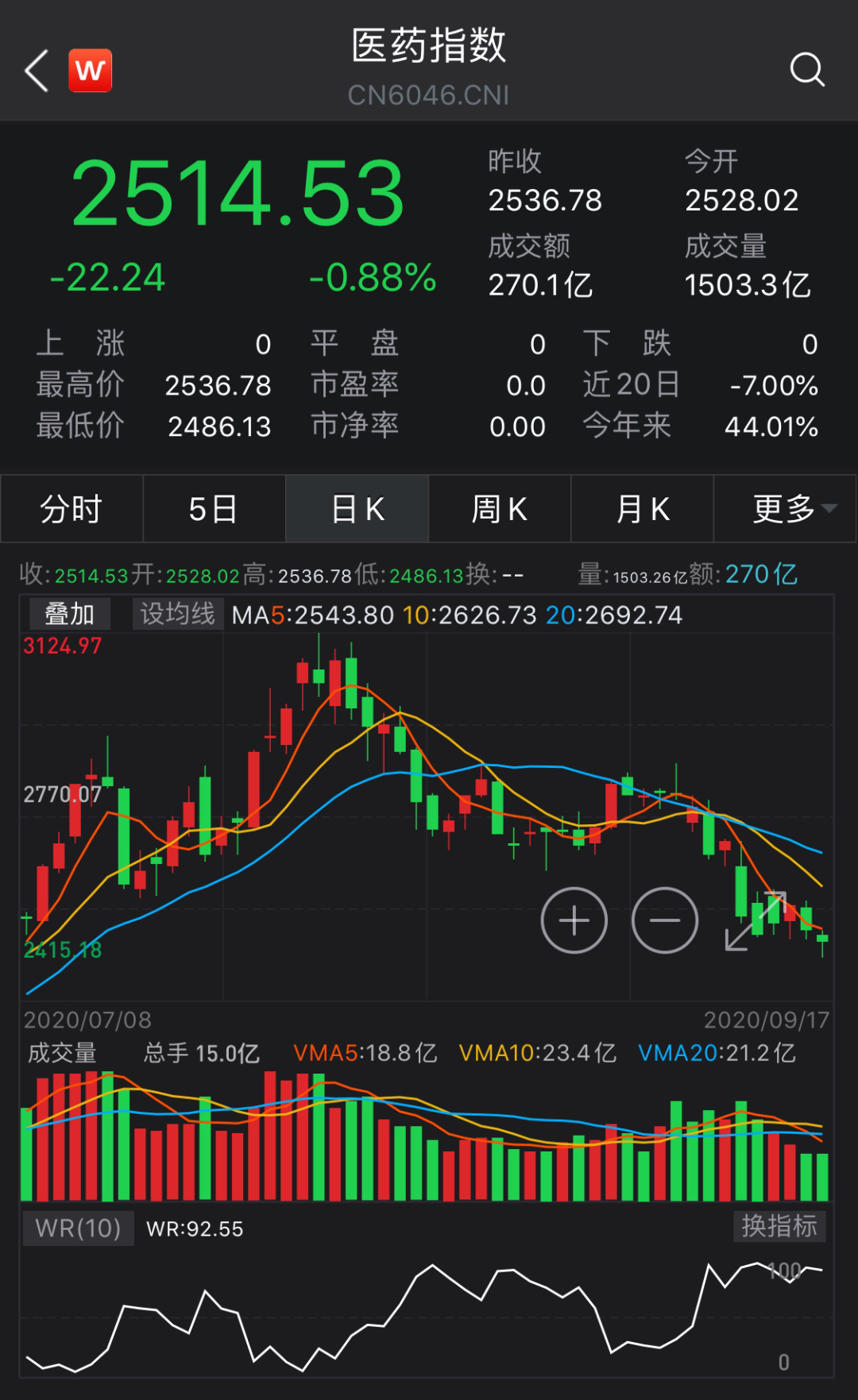Select the 5日 chart tab

[x=214, y=509]
